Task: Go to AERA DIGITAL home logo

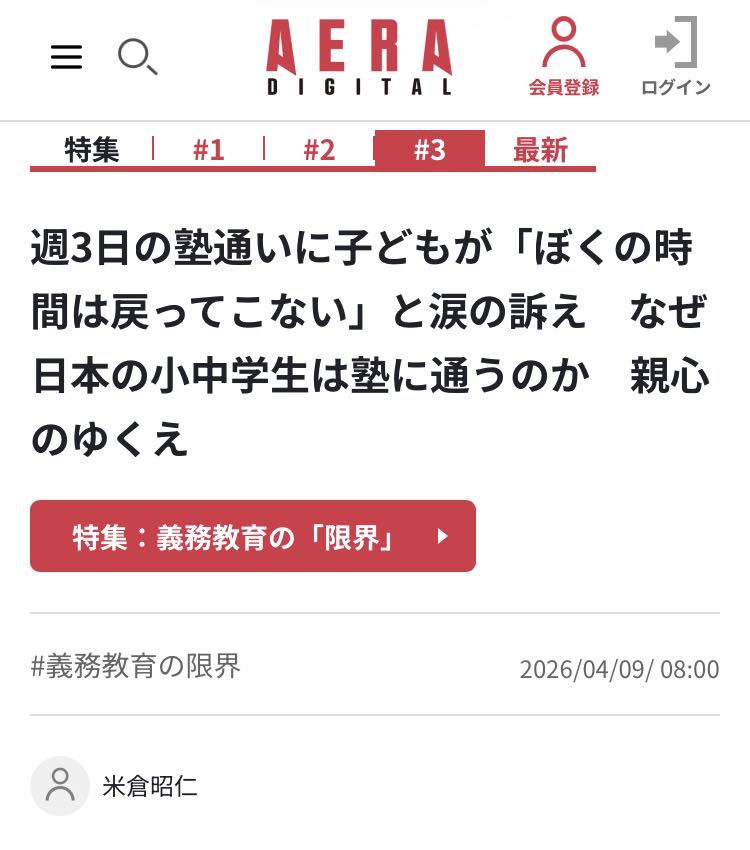Action: point(359,58)
